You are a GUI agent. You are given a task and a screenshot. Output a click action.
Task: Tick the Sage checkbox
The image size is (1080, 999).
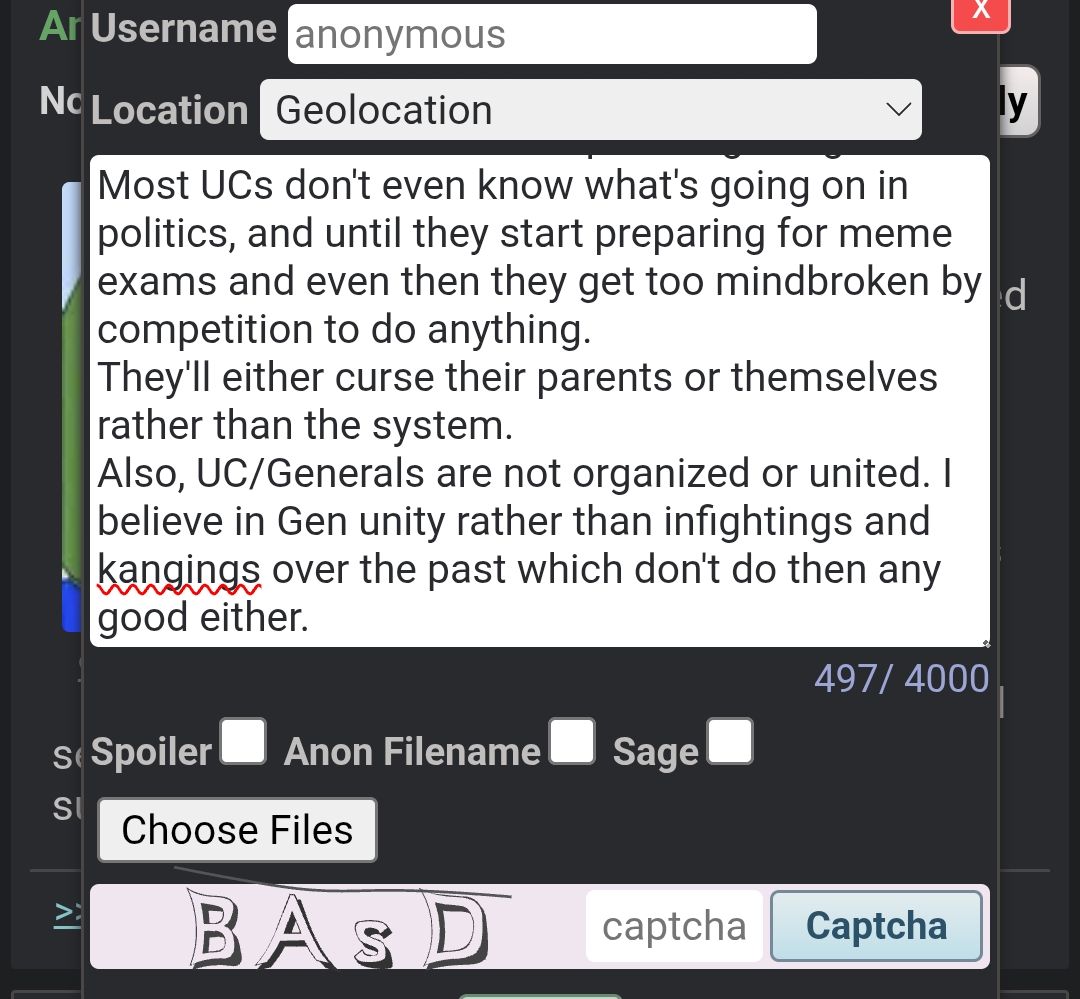click(x=730, y=742)
